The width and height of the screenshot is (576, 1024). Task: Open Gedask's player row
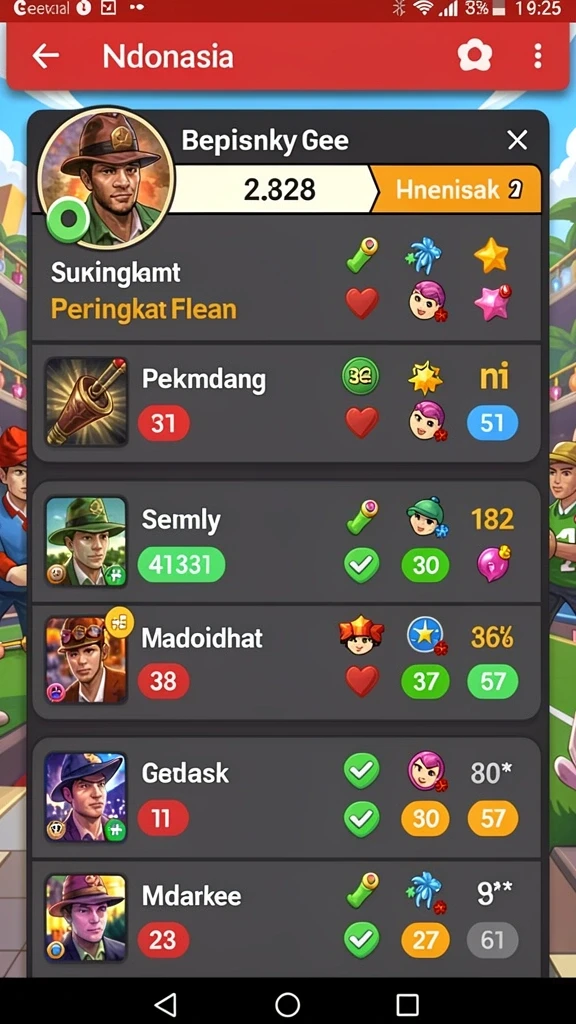pyautogui.click(x=287, y=797)
